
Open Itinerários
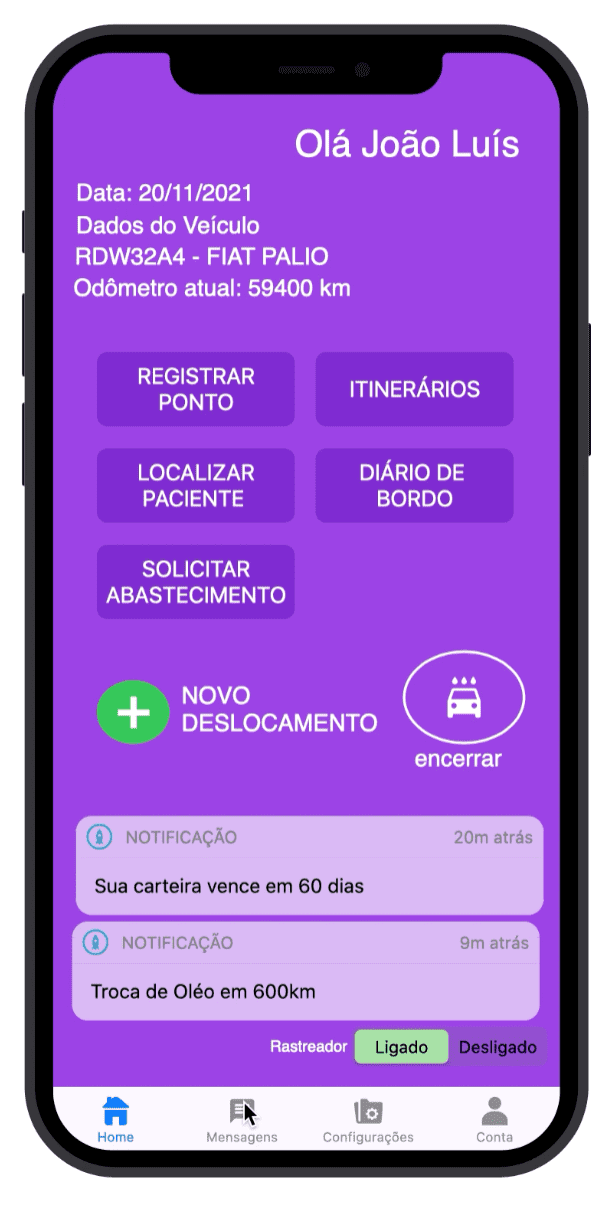[x=414, y=389]
